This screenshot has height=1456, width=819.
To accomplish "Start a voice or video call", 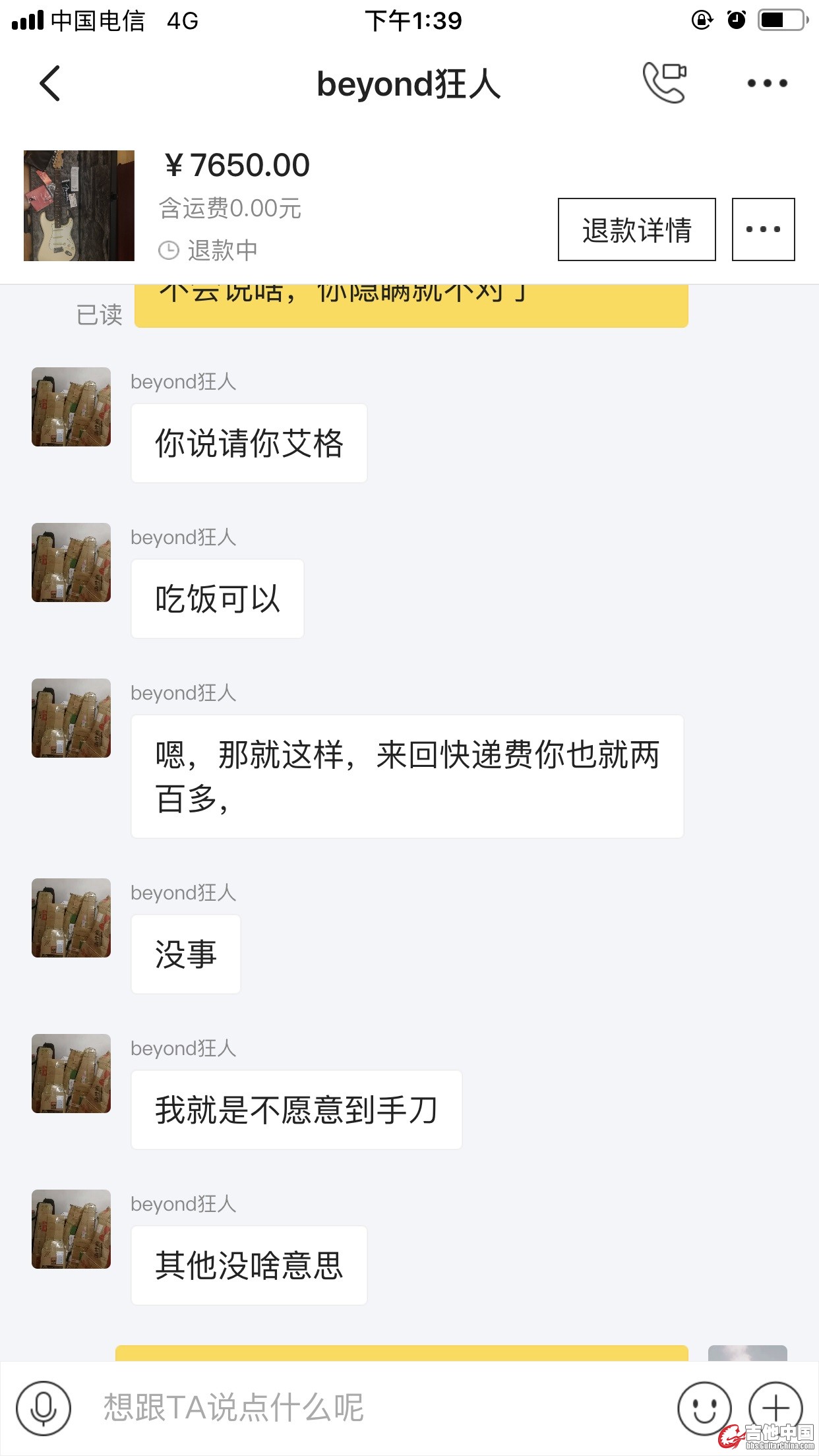I will point(665,82).
